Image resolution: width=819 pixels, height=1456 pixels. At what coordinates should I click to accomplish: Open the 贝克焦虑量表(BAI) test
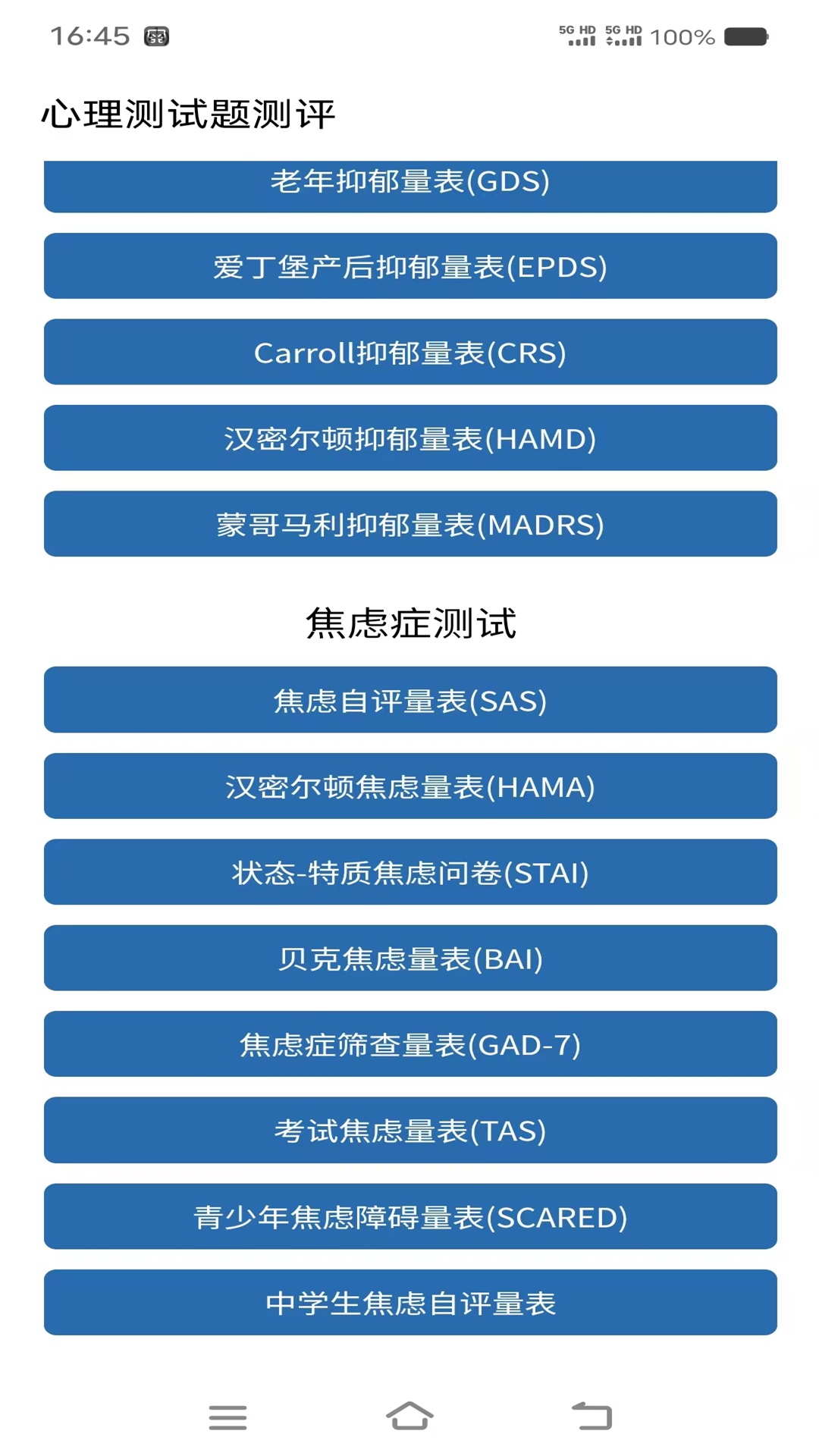click(x=409, y=959)
